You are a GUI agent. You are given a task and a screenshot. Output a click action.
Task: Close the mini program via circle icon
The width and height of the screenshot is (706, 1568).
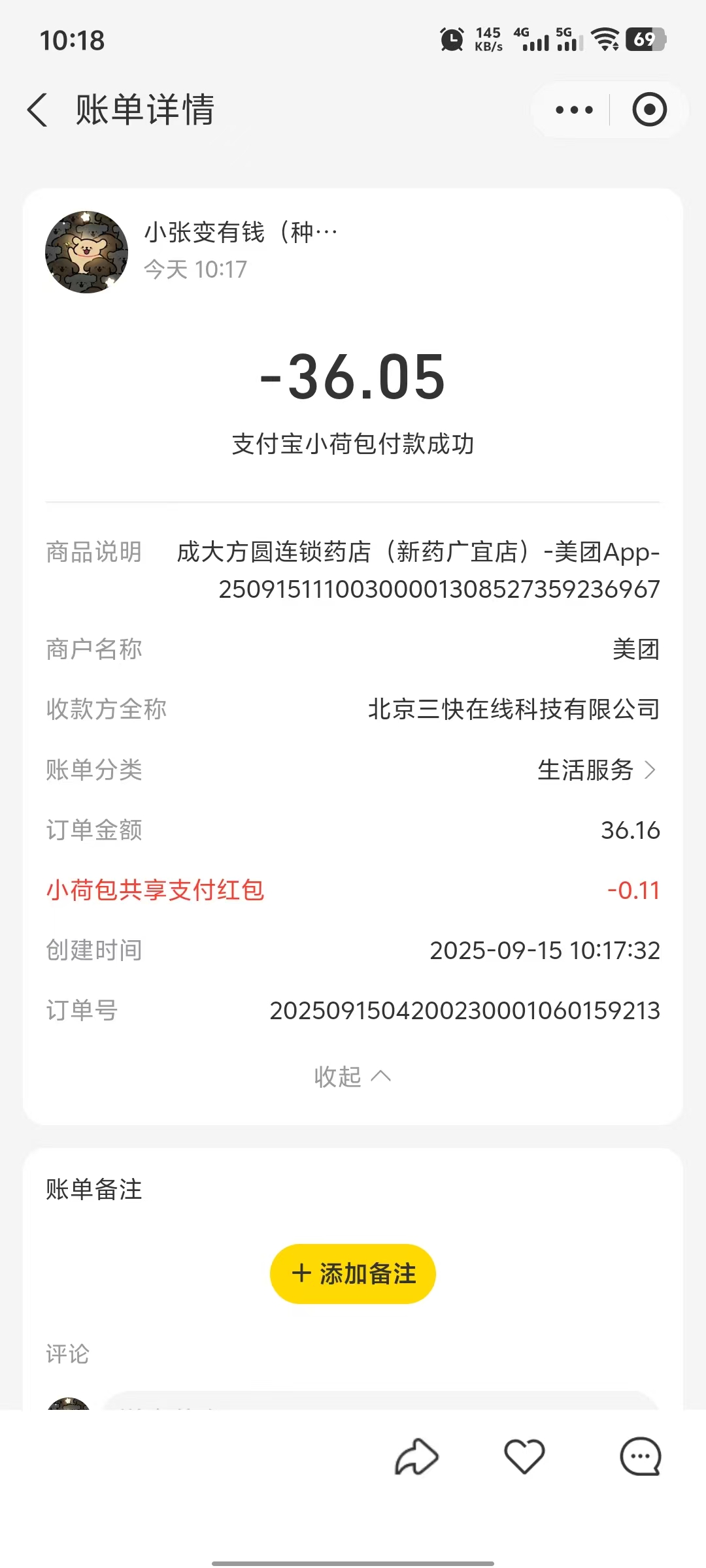click(649, 110)
